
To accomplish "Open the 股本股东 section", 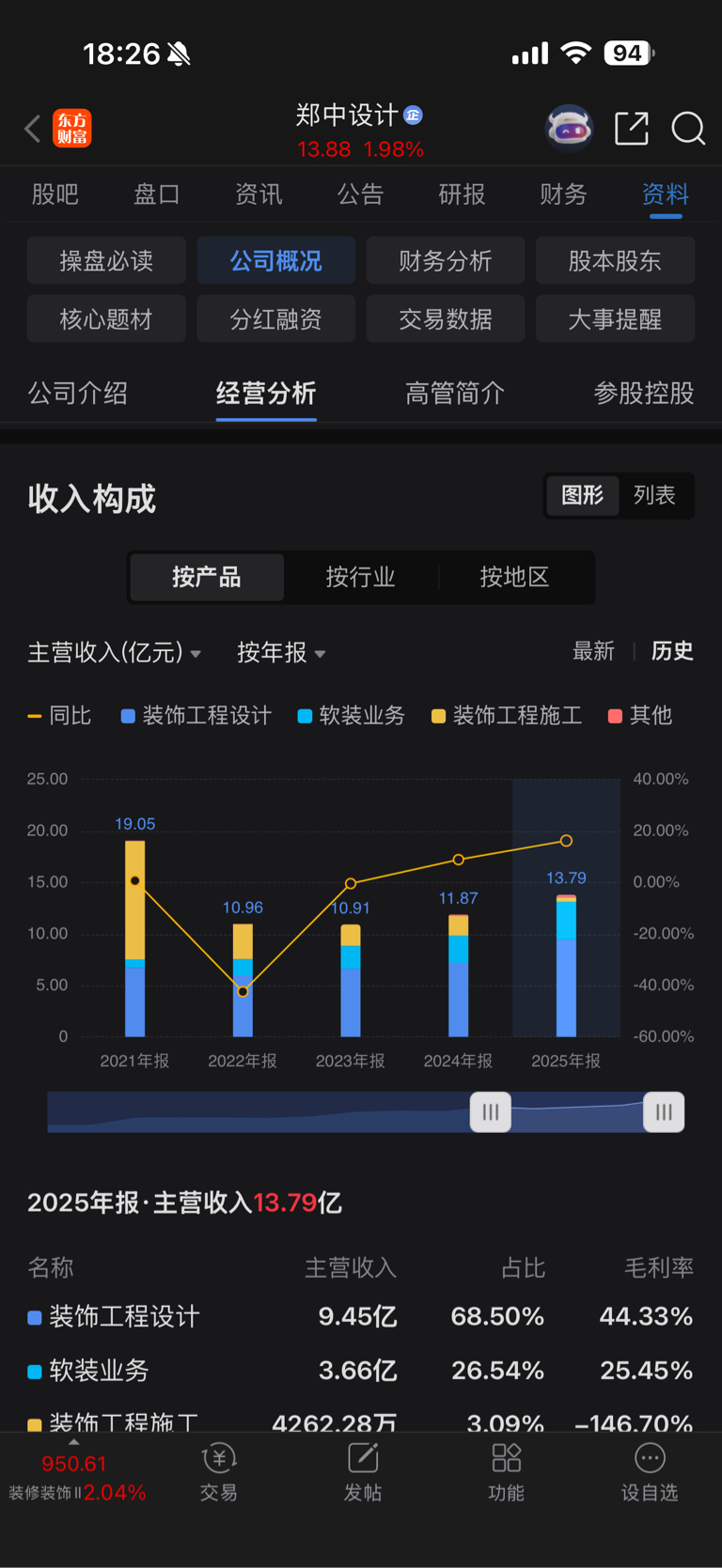I will point(615,260).
